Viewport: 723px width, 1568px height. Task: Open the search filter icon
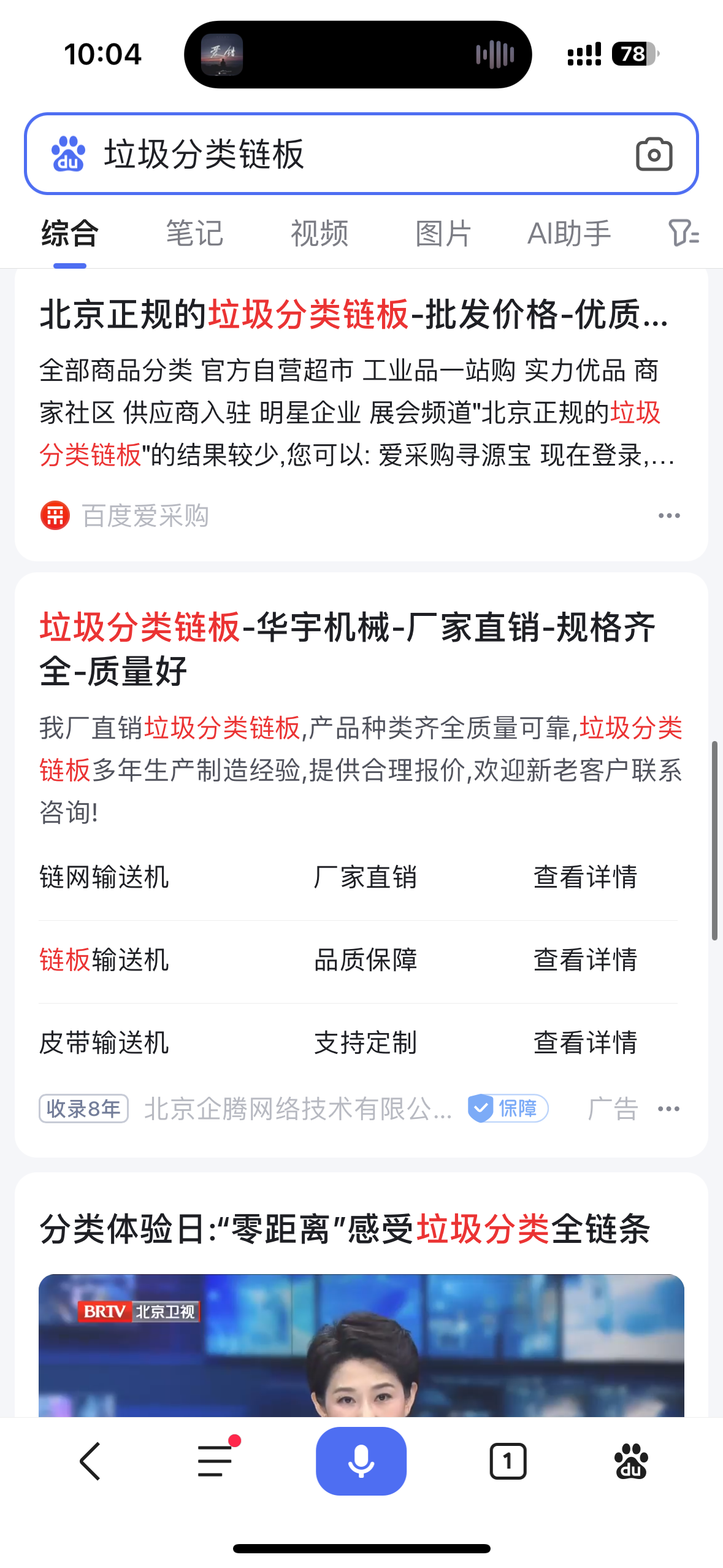[683, 234]
